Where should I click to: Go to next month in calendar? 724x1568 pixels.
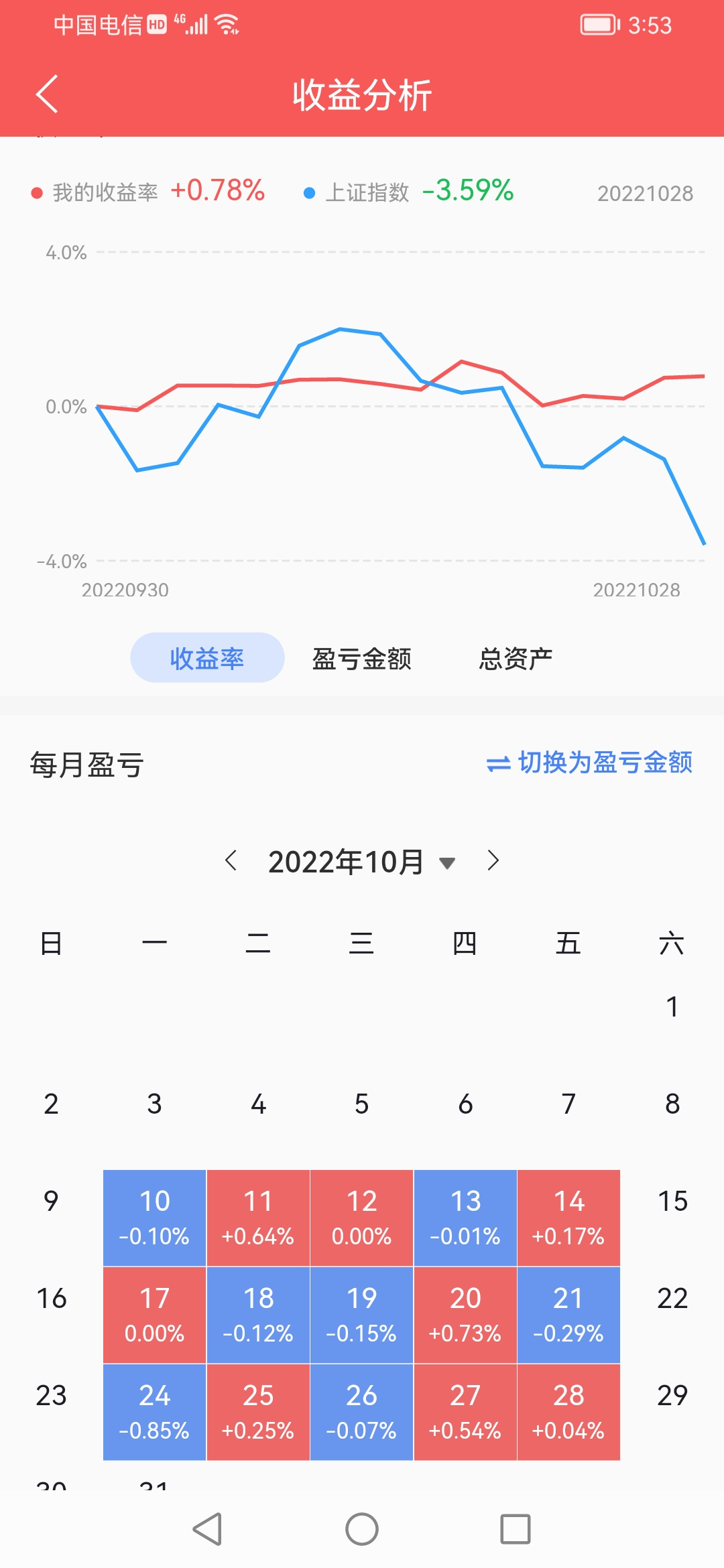tap(493, 860)
